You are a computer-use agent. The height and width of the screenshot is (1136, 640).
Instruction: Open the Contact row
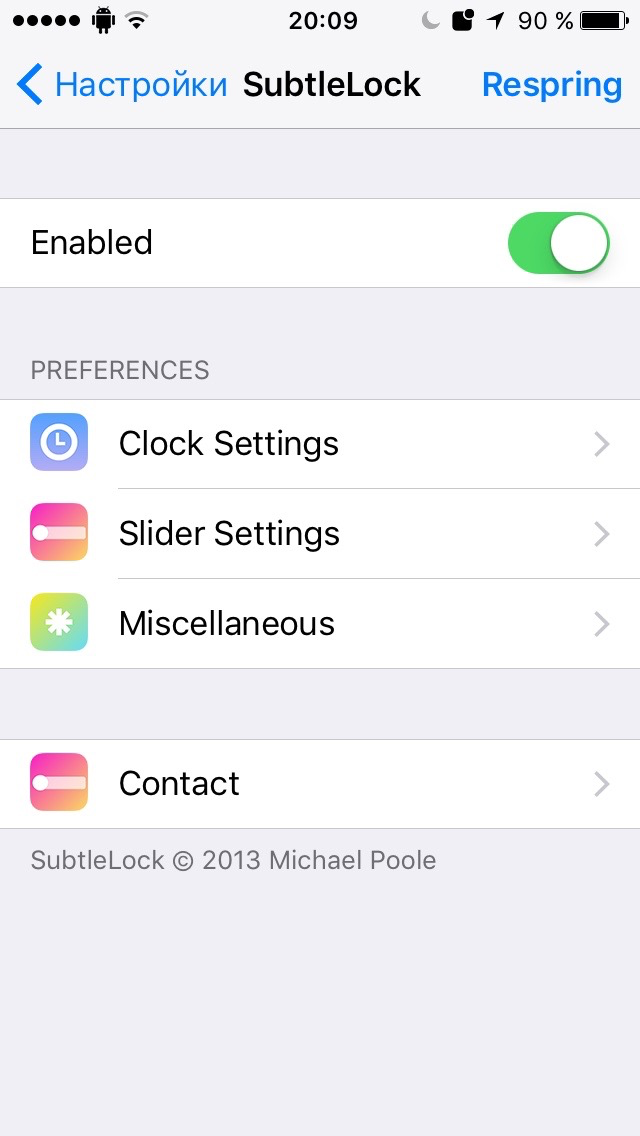(320, 784)
